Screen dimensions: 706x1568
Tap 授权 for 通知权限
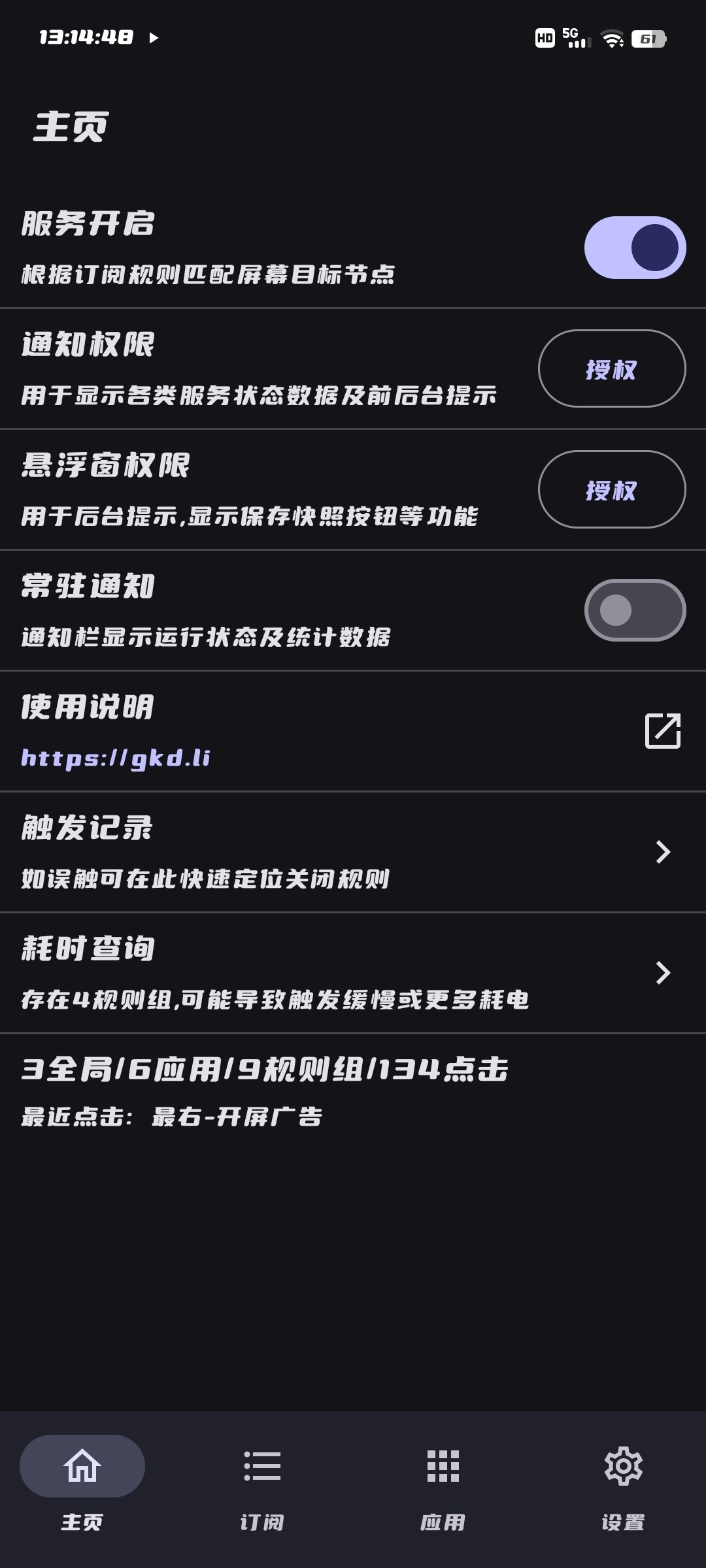pos(611,369)
